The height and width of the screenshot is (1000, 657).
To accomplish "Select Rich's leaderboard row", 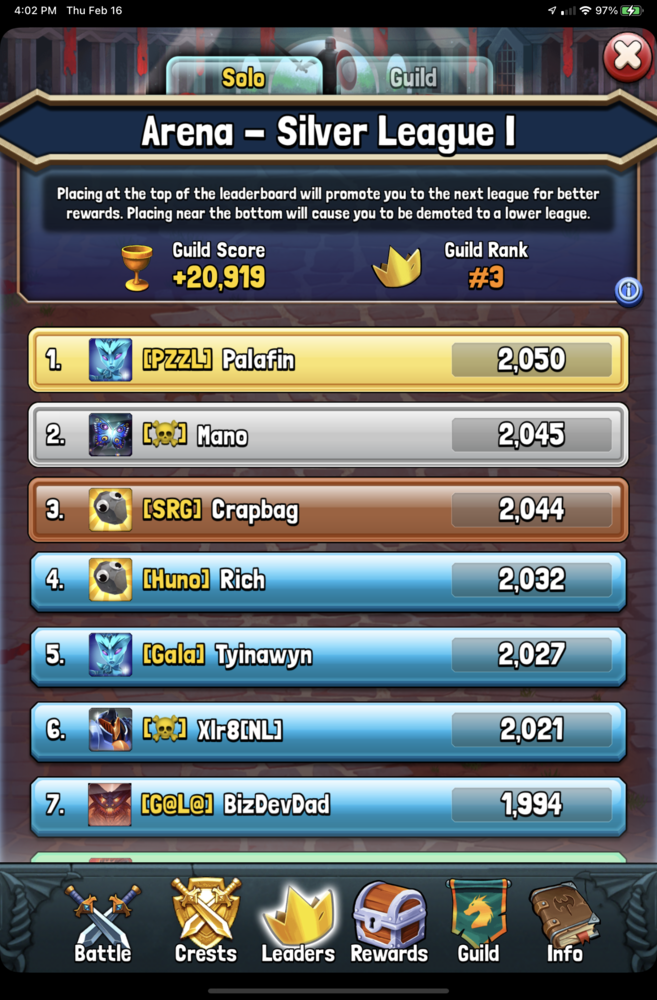I will [x=328, y=580].
